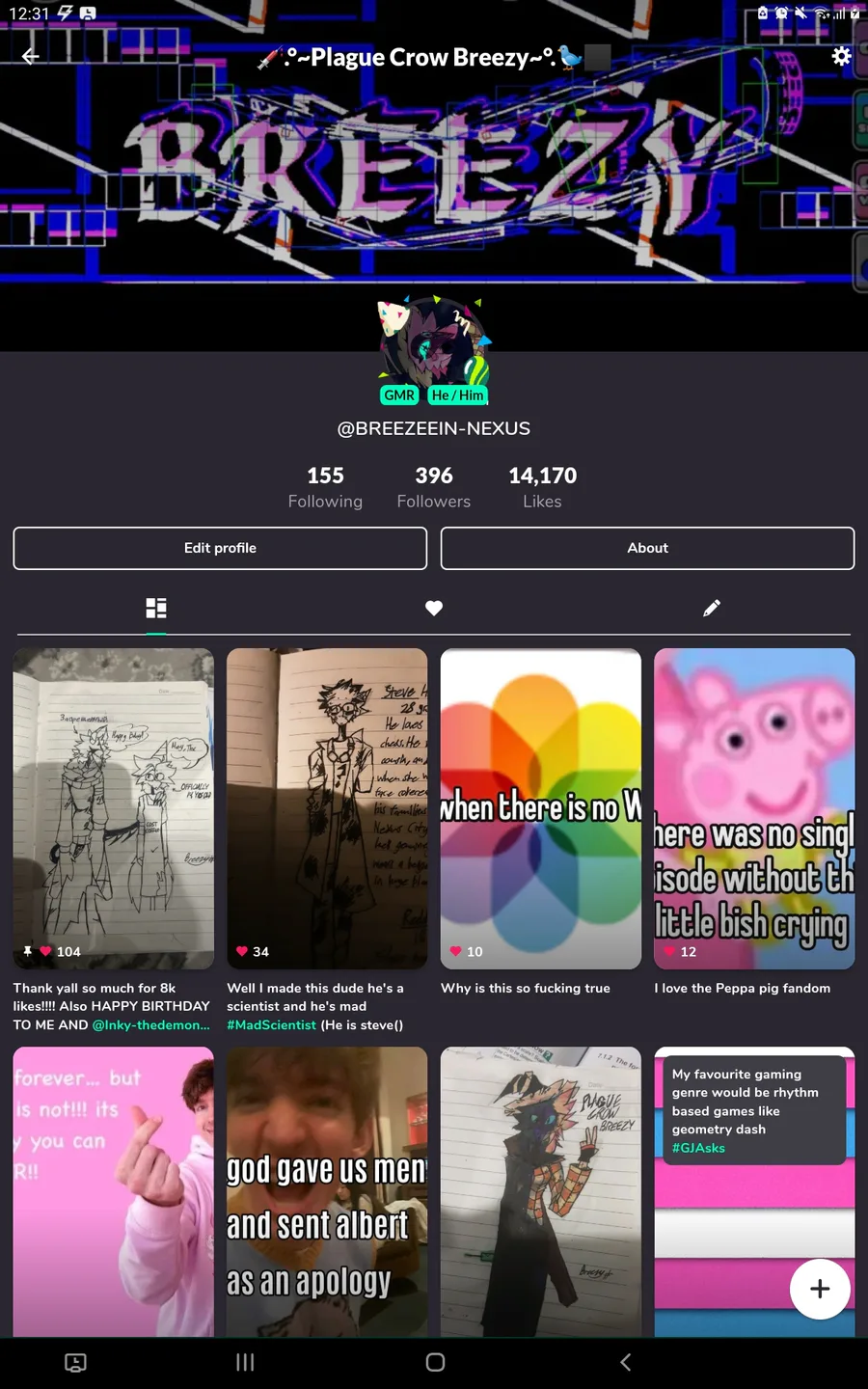View the 155 Following list
The image size is (868, 1389).
point(325,487)
